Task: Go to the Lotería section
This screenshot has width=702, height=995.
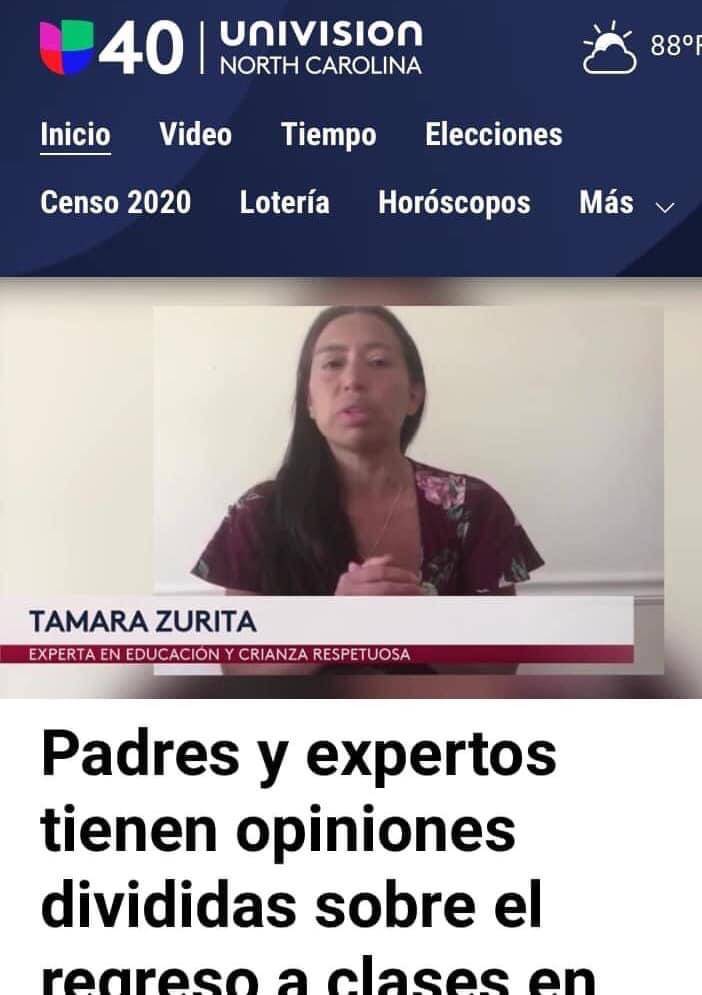Action: tap(284, 203)
